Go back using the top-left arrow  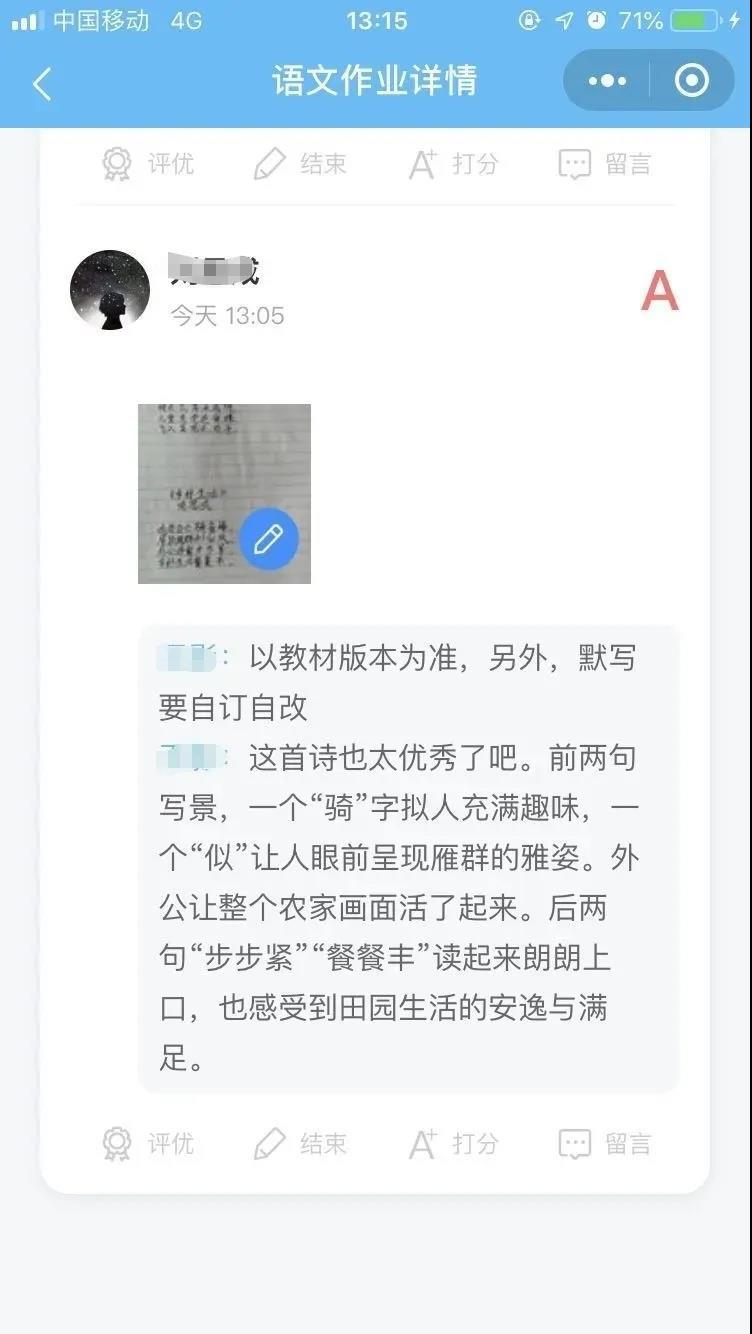[42, 83]
